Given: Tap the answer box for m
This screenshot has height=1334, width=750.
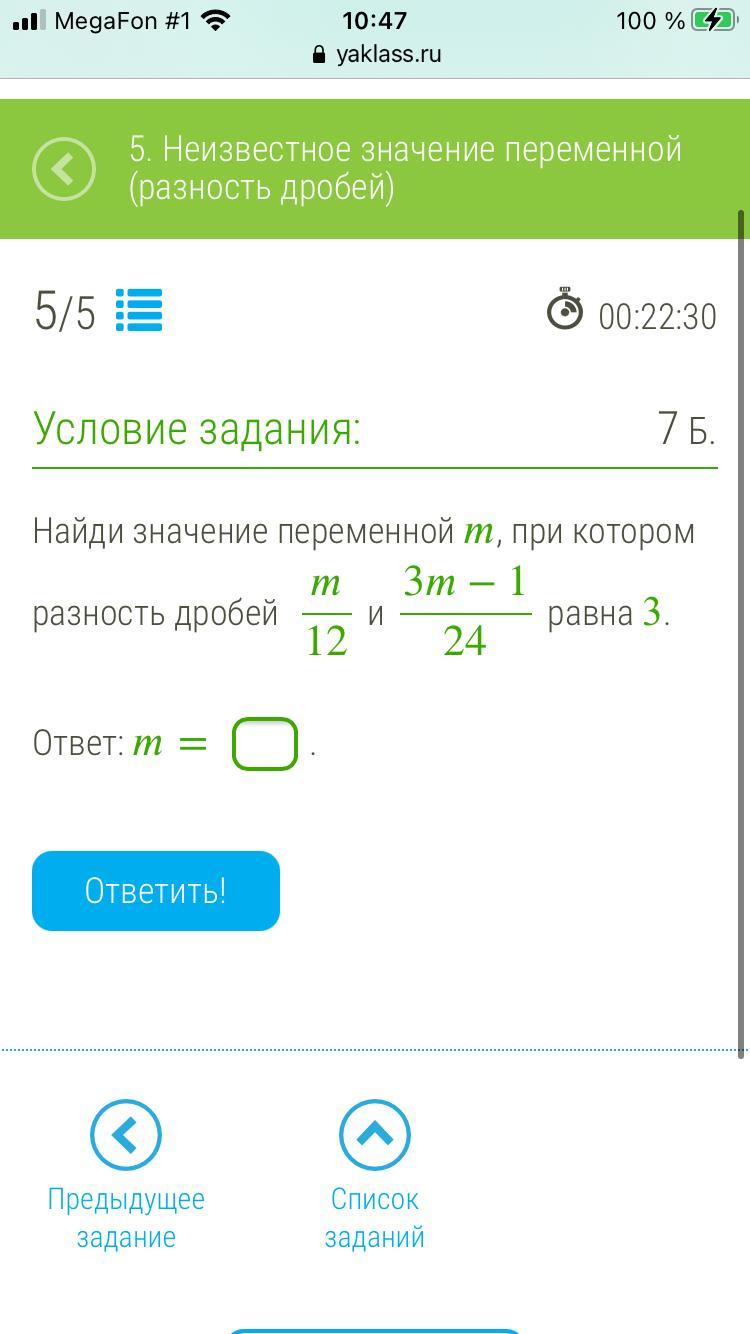Looking at the screenshot, I should click(x=265, y=744).
